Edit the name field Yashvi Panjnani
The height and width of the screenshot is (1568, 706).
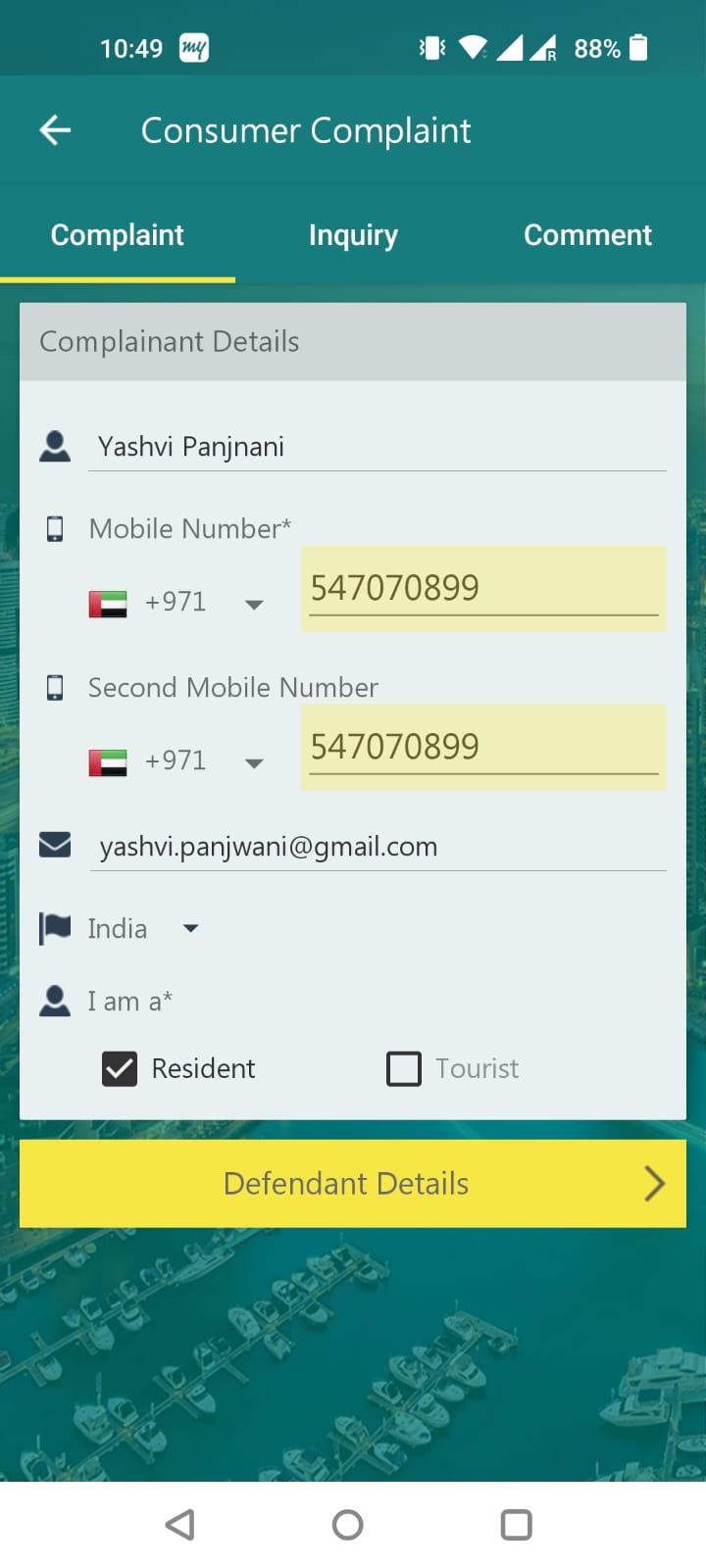pos(377,447)
